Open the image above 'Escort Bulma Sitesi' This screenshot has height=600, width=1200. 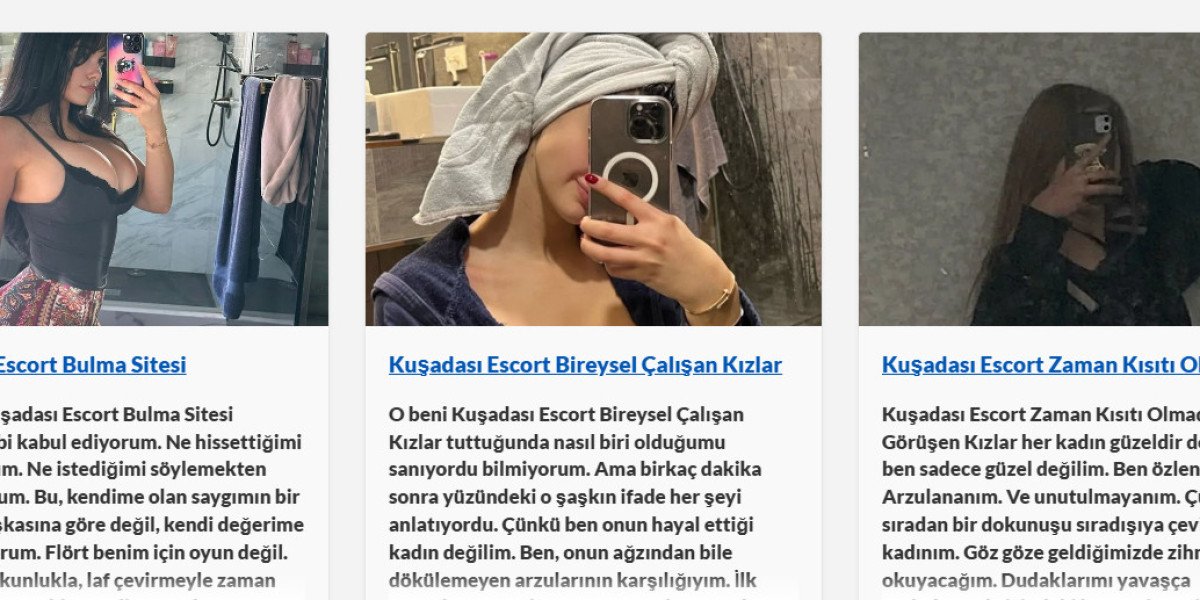164,180
